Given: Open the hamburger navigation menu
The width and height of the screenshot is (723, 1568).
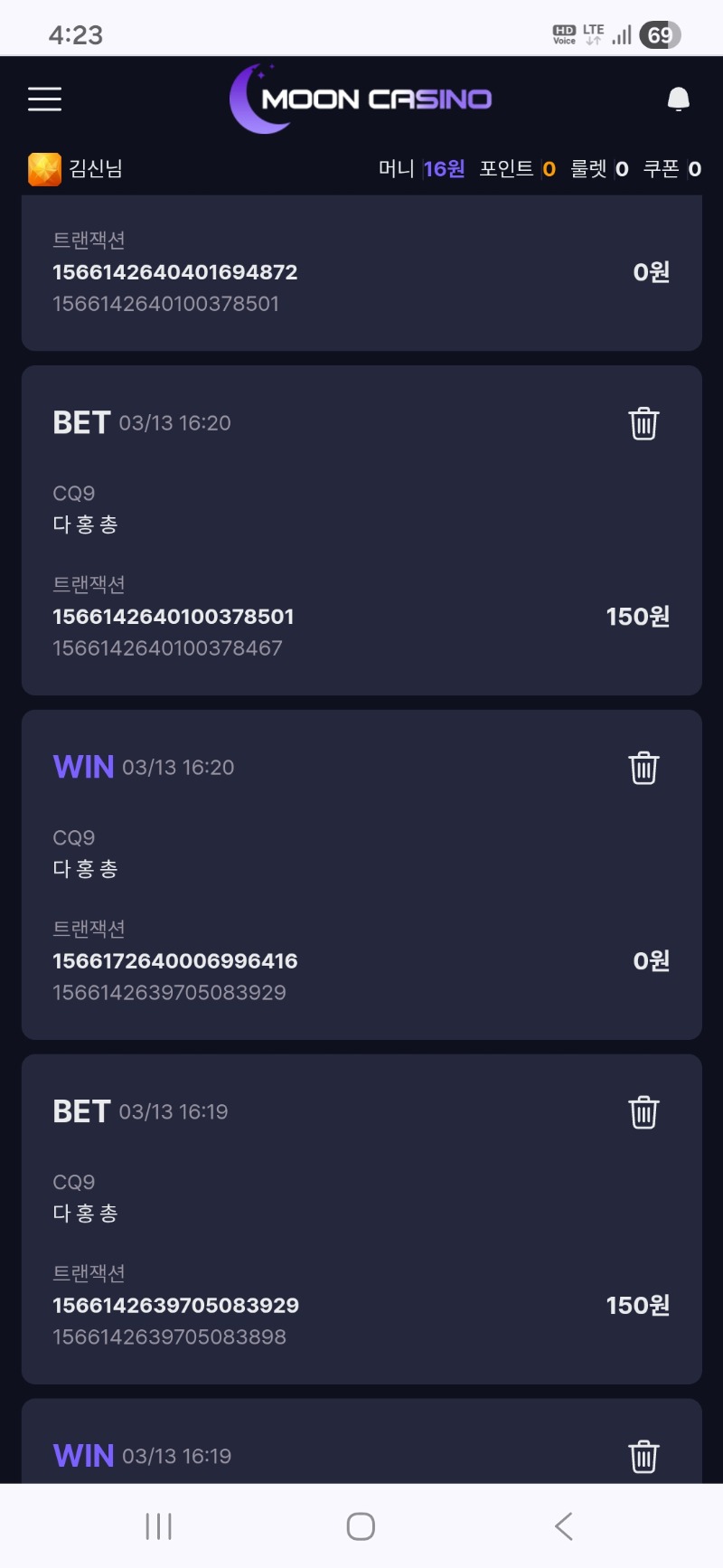Looking at the screenshot, I should coord(44,99).
